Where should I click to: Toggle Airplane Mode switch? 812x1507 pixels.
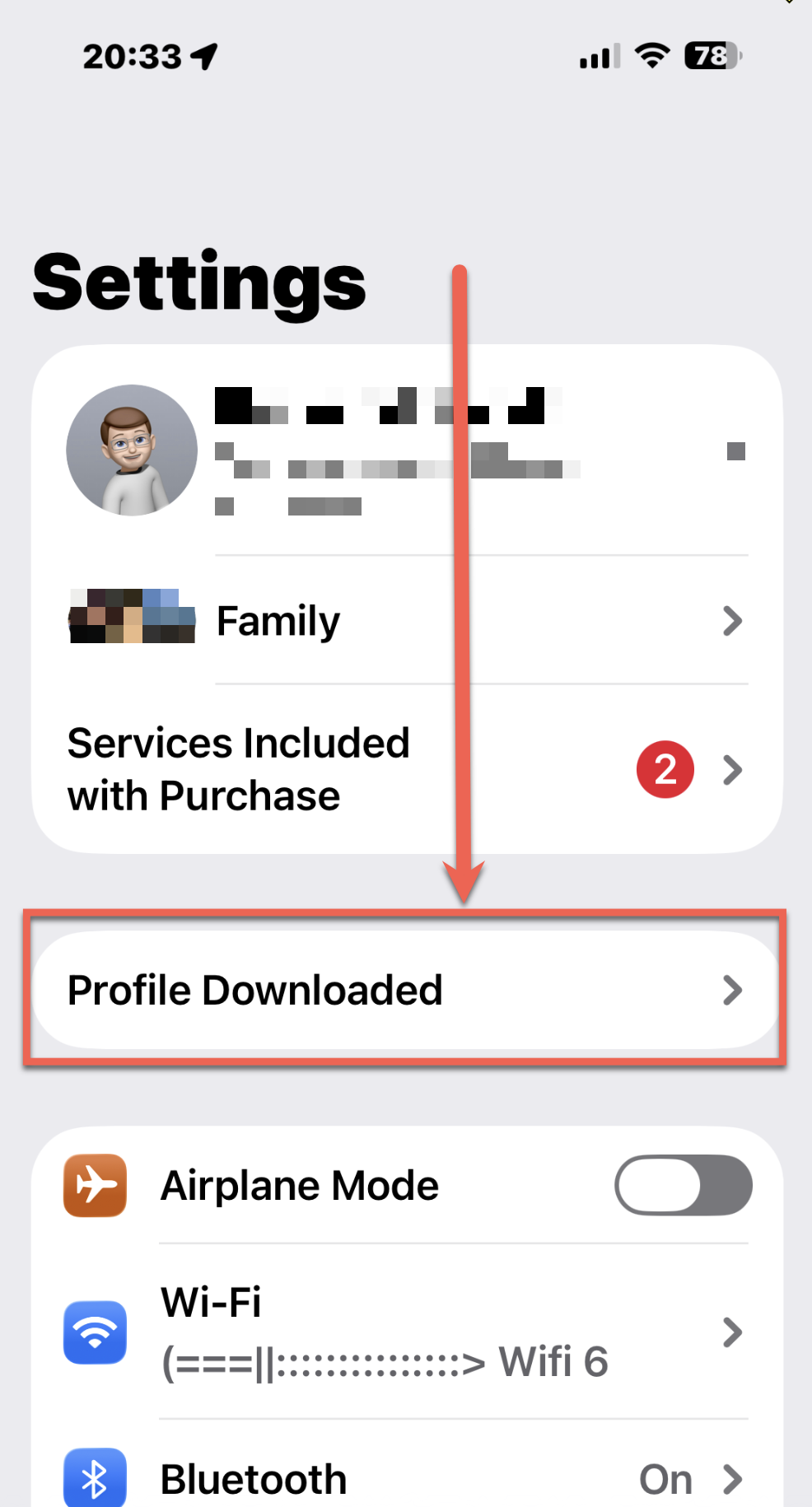tap(682, 1186)
